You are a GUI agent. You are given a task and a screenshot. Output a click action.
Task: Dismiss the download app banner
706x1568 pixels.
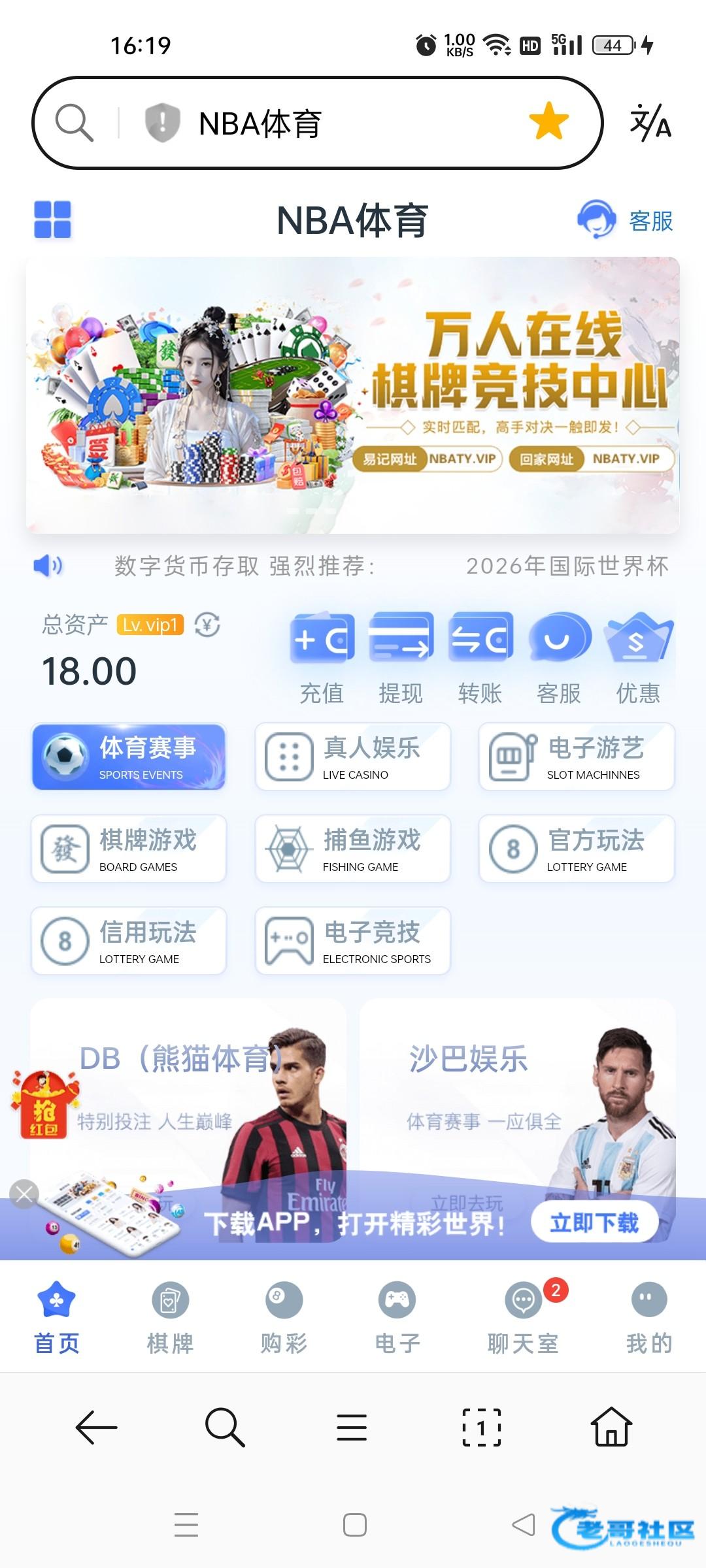(24, 1194)
